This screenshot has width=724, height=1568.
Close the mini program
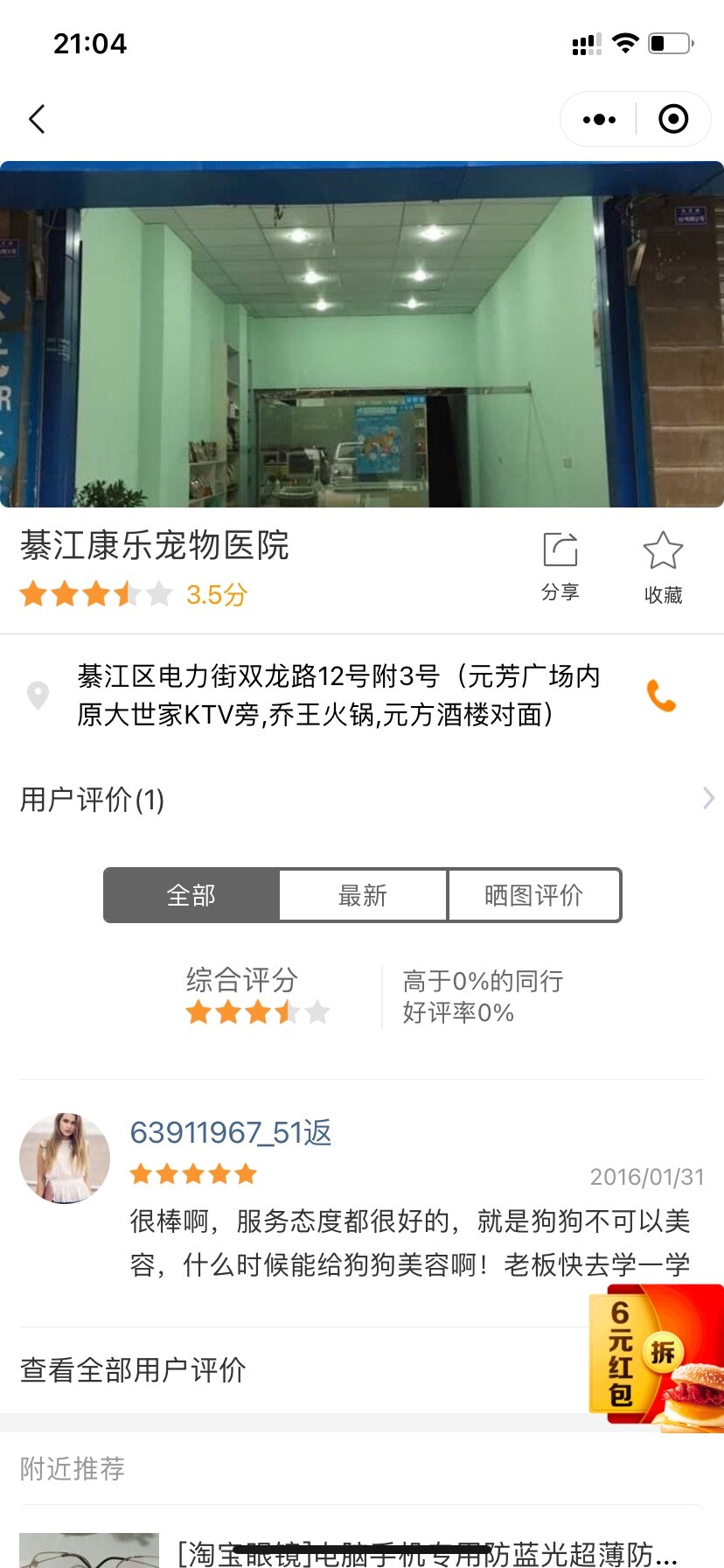[672, 119]
